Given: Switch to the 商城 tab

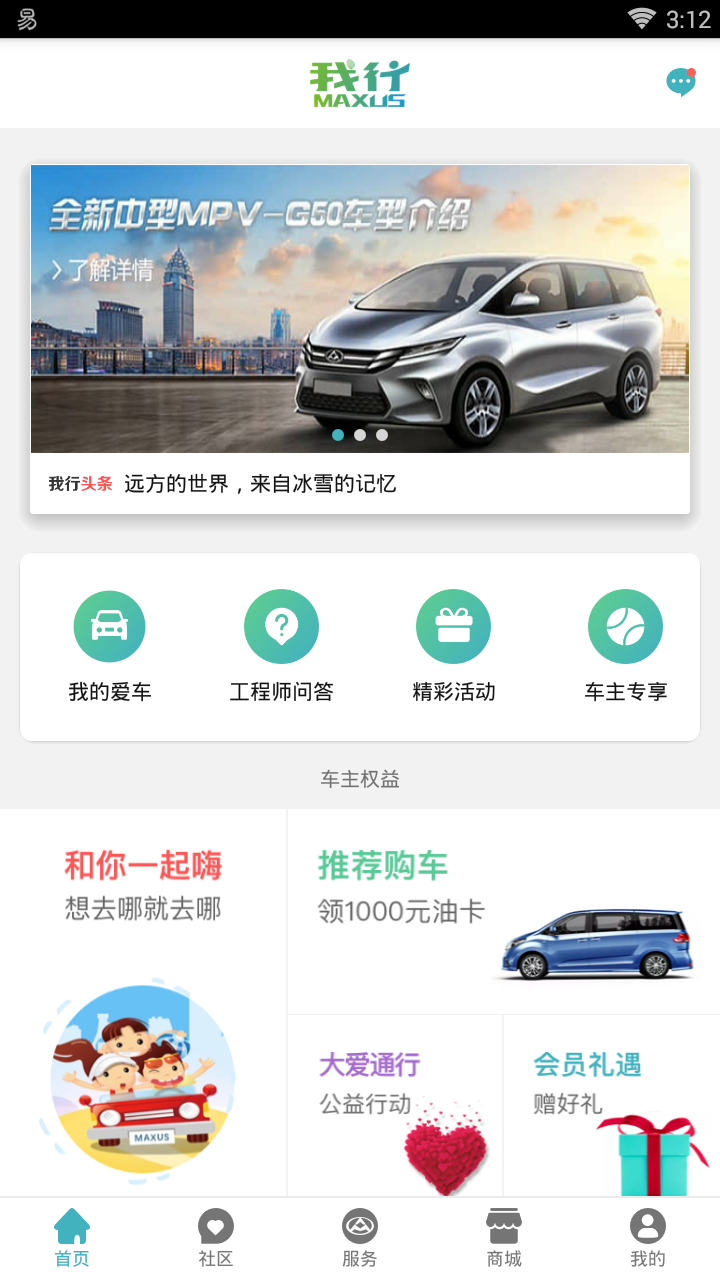Looking at the screenshot, I should coord(503,1237).
